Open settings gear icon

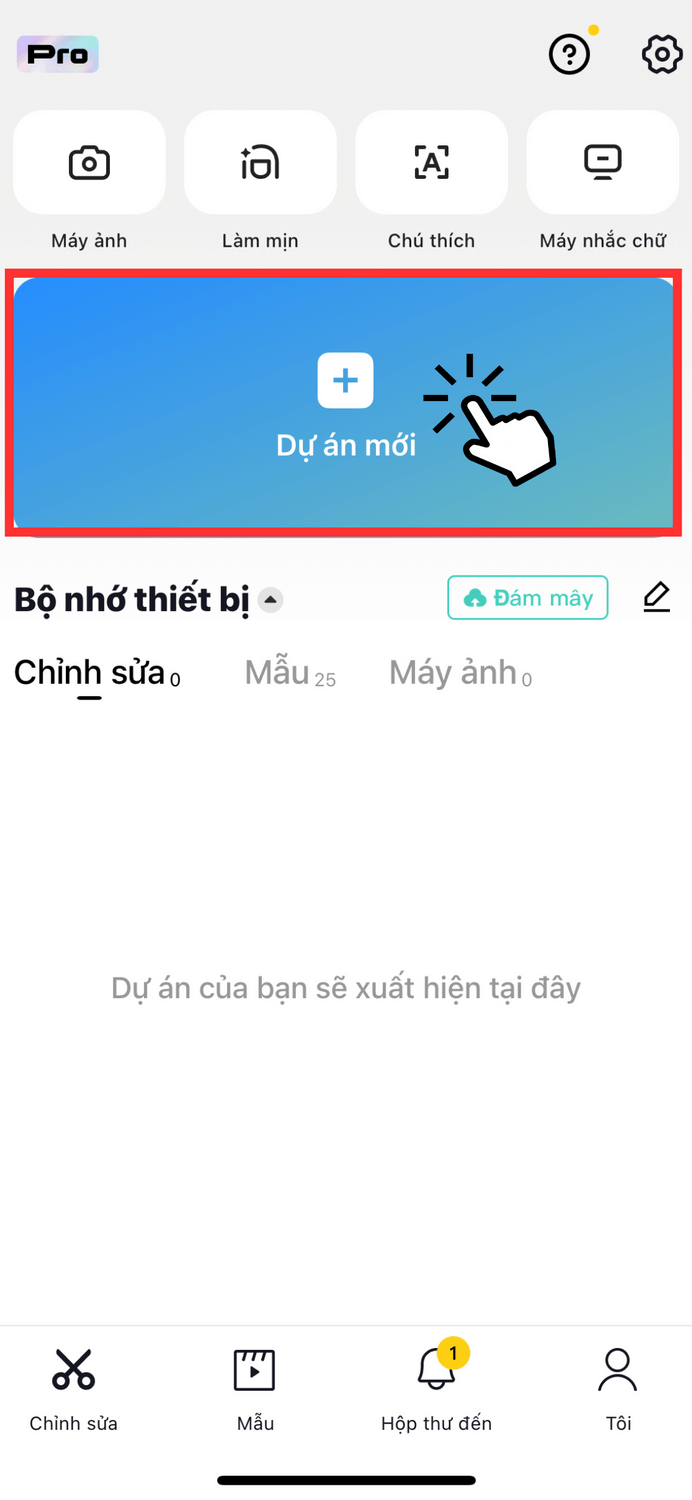point(661,54)
